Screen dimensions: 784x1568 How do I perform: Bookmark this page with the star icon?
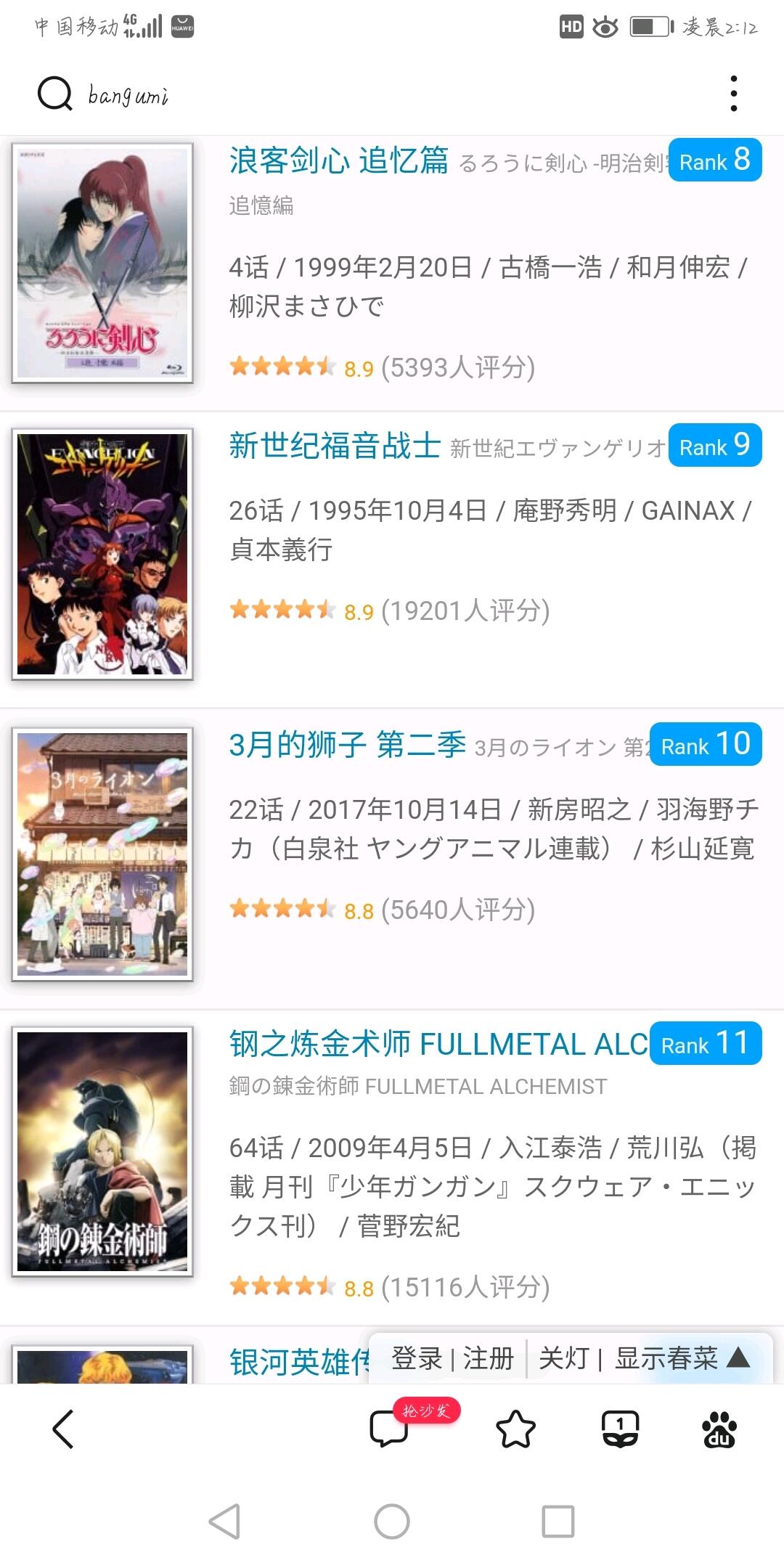[x=515, y=1429]
